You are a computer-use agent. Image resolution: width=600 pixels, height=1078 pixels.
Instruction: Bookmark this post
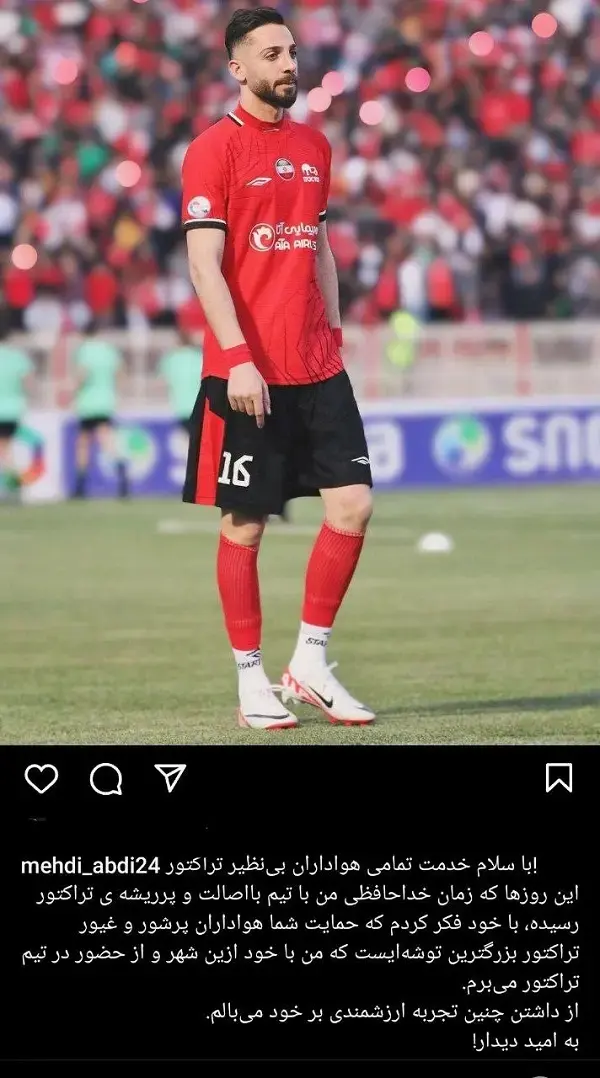click(x=559, y=778)
